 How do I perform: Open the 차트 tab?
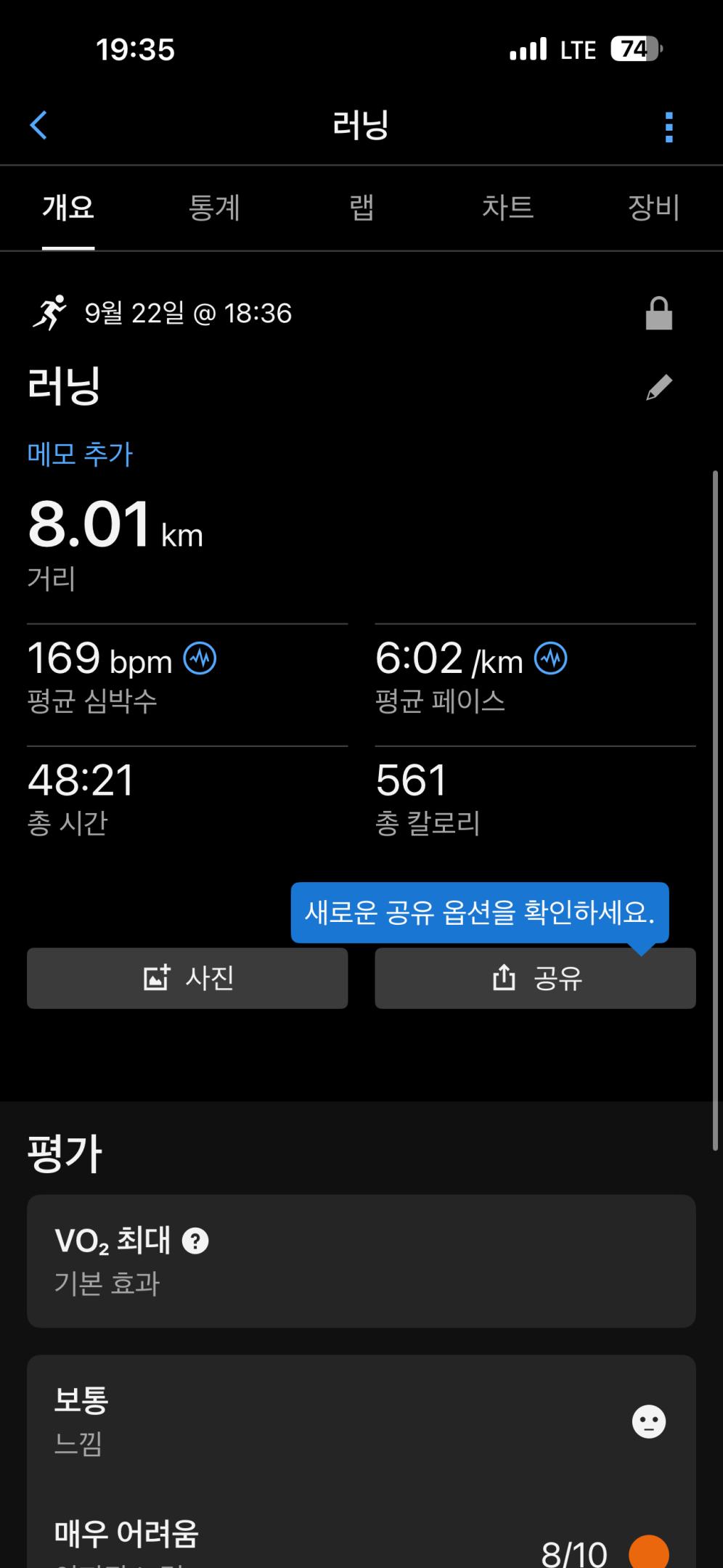507,208
